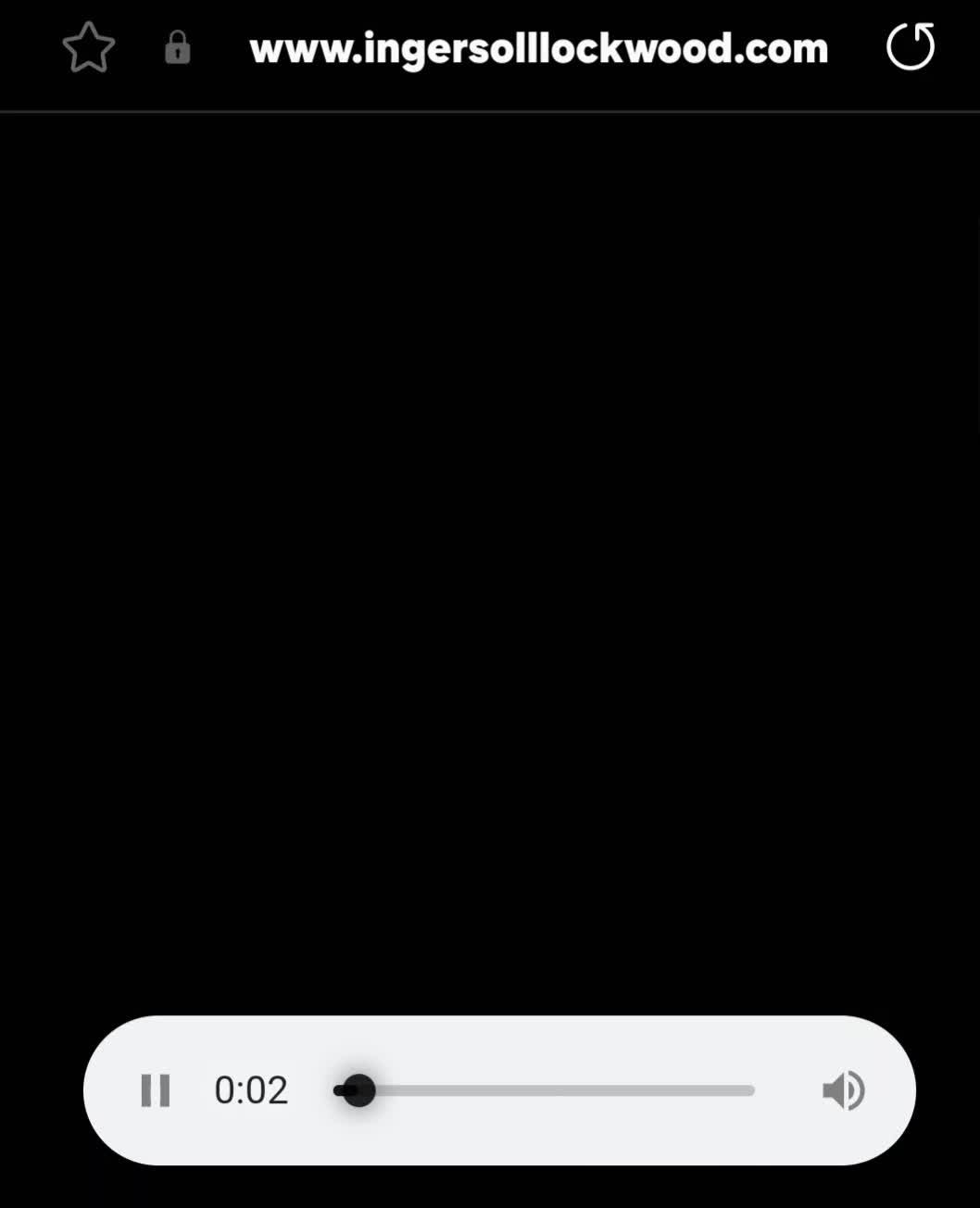
Task: View site security info via lock icon
Action: pyautogui.click(x=177, y=48)
